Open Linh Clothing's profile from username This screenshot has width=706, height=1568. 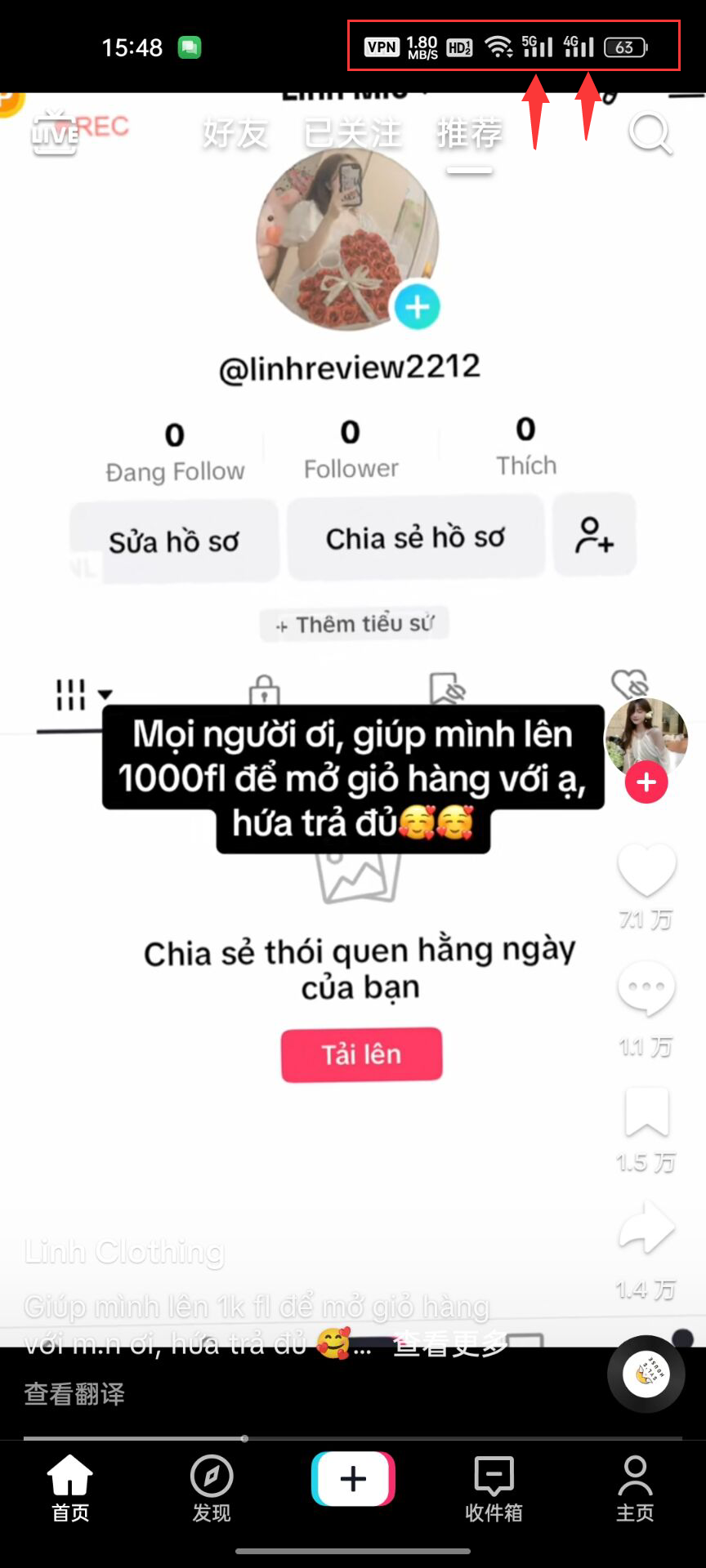tap(124, 1252)
